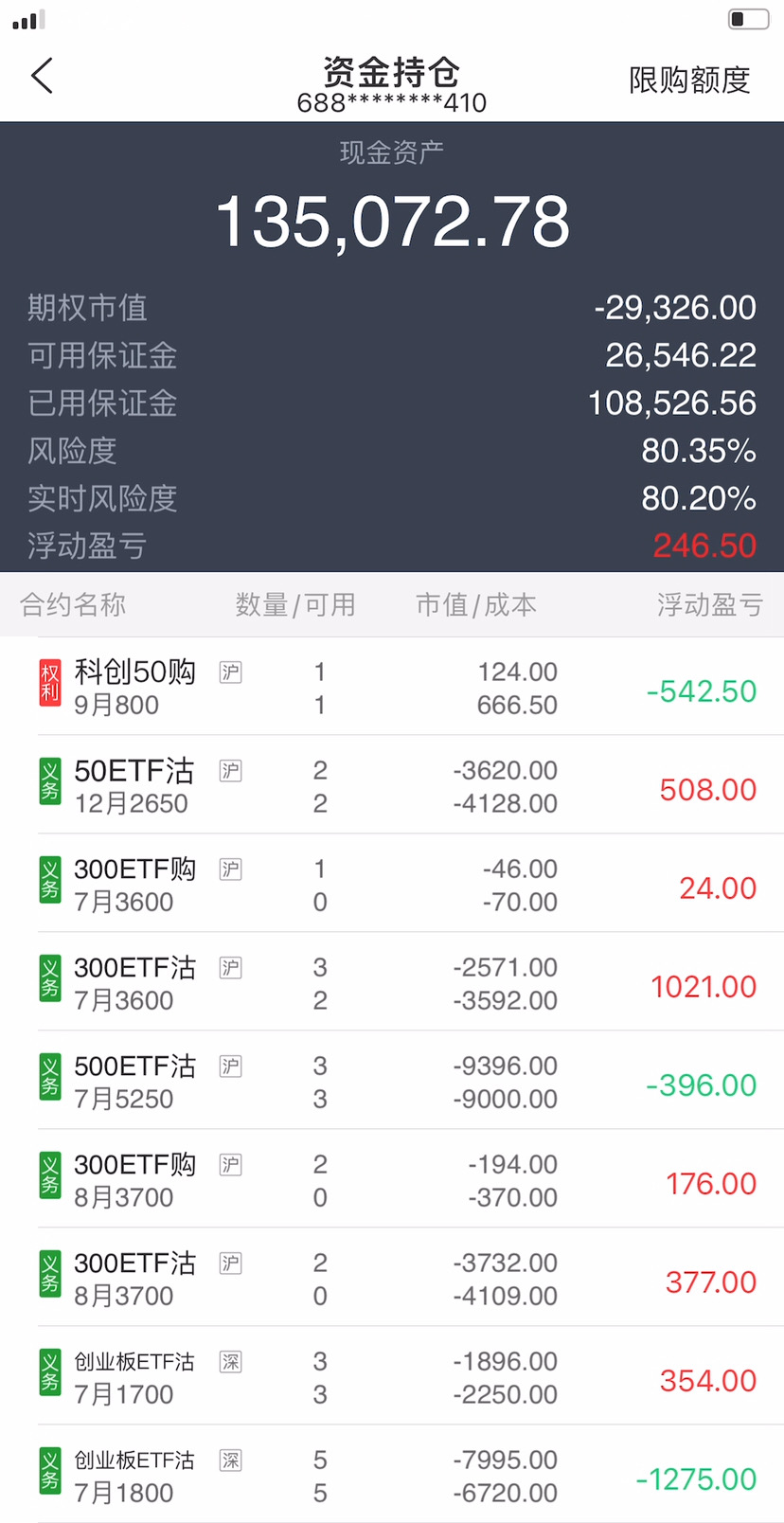
Task: Open 限购额度 in the top bar
Action: 689,81
